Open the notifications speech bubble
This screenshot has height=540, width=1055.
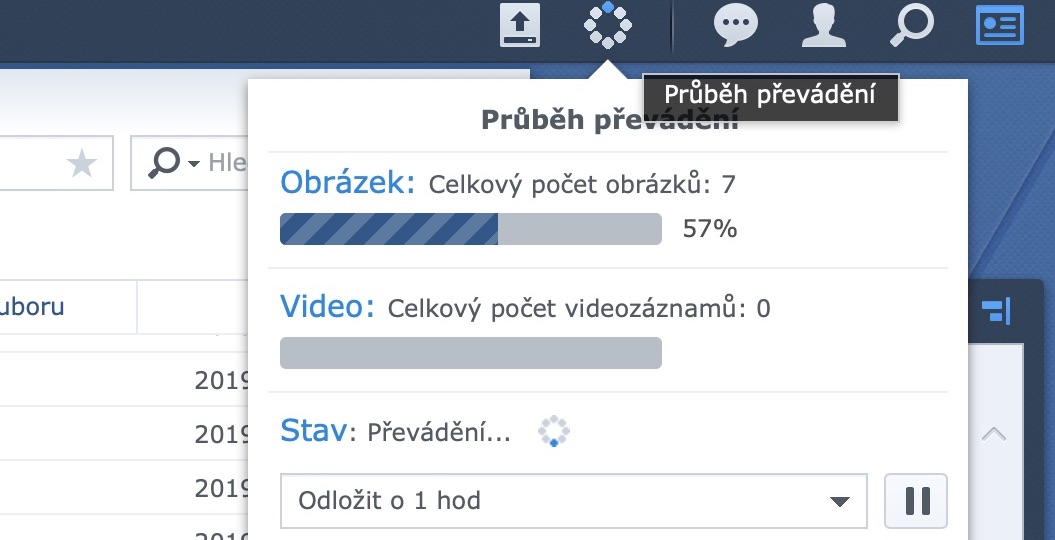point(735,26)
